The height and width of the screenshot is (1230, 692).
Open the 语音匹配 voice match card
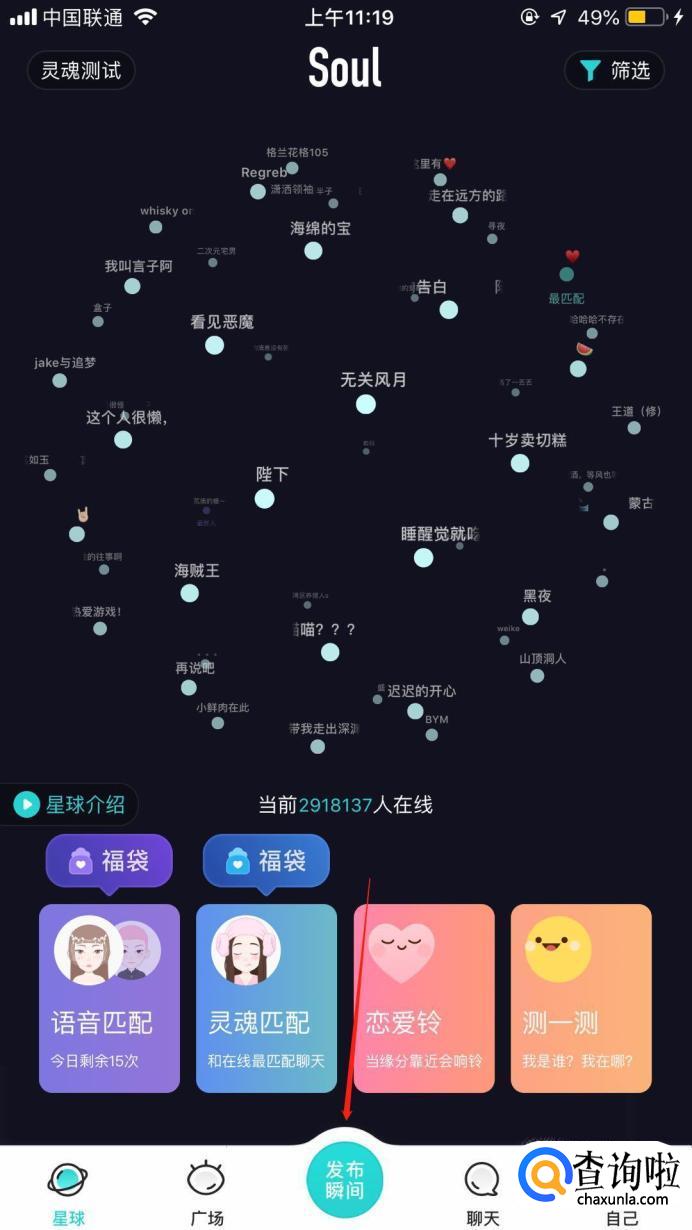coord(109,997)
